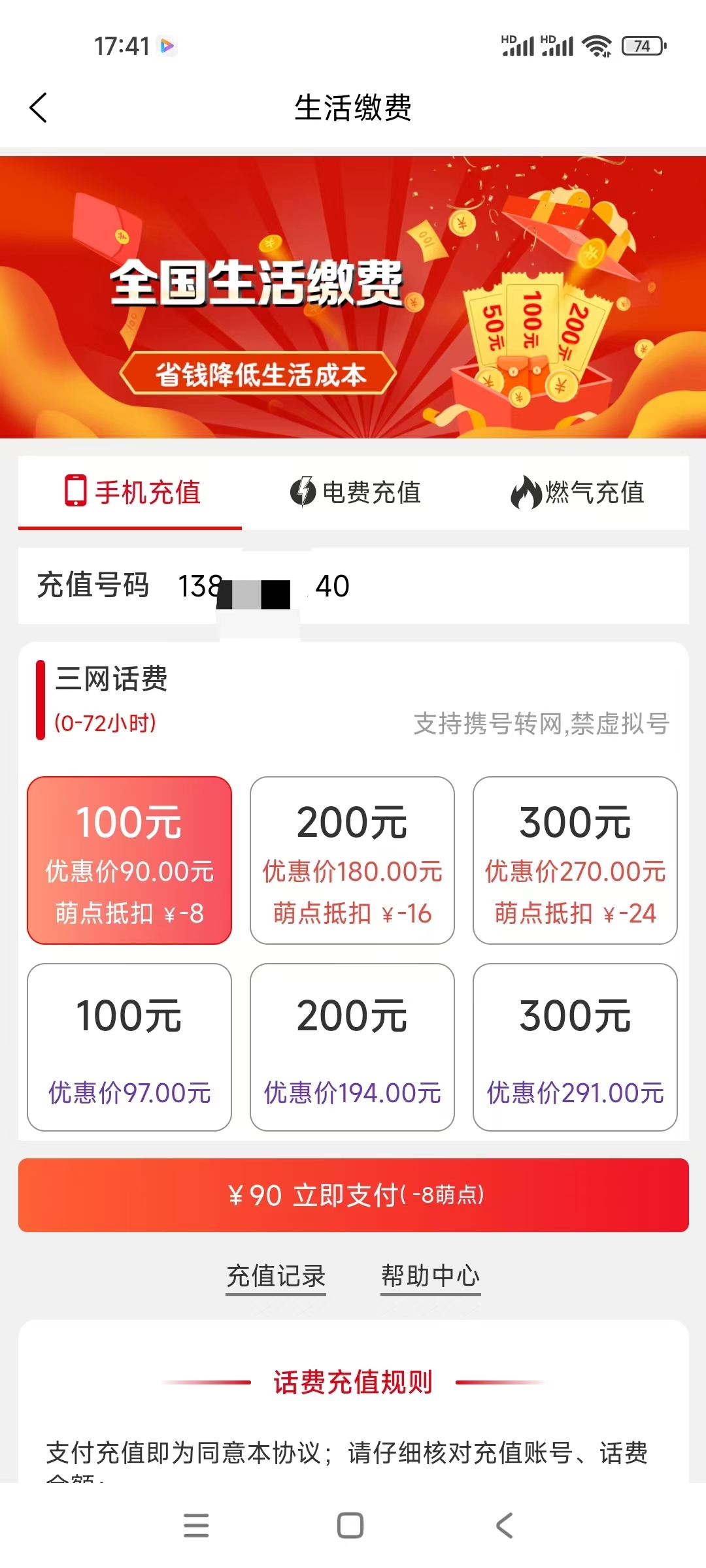
Task: Select 100元 with 优惠价97.00元 option
Action: coord(129,1047)
